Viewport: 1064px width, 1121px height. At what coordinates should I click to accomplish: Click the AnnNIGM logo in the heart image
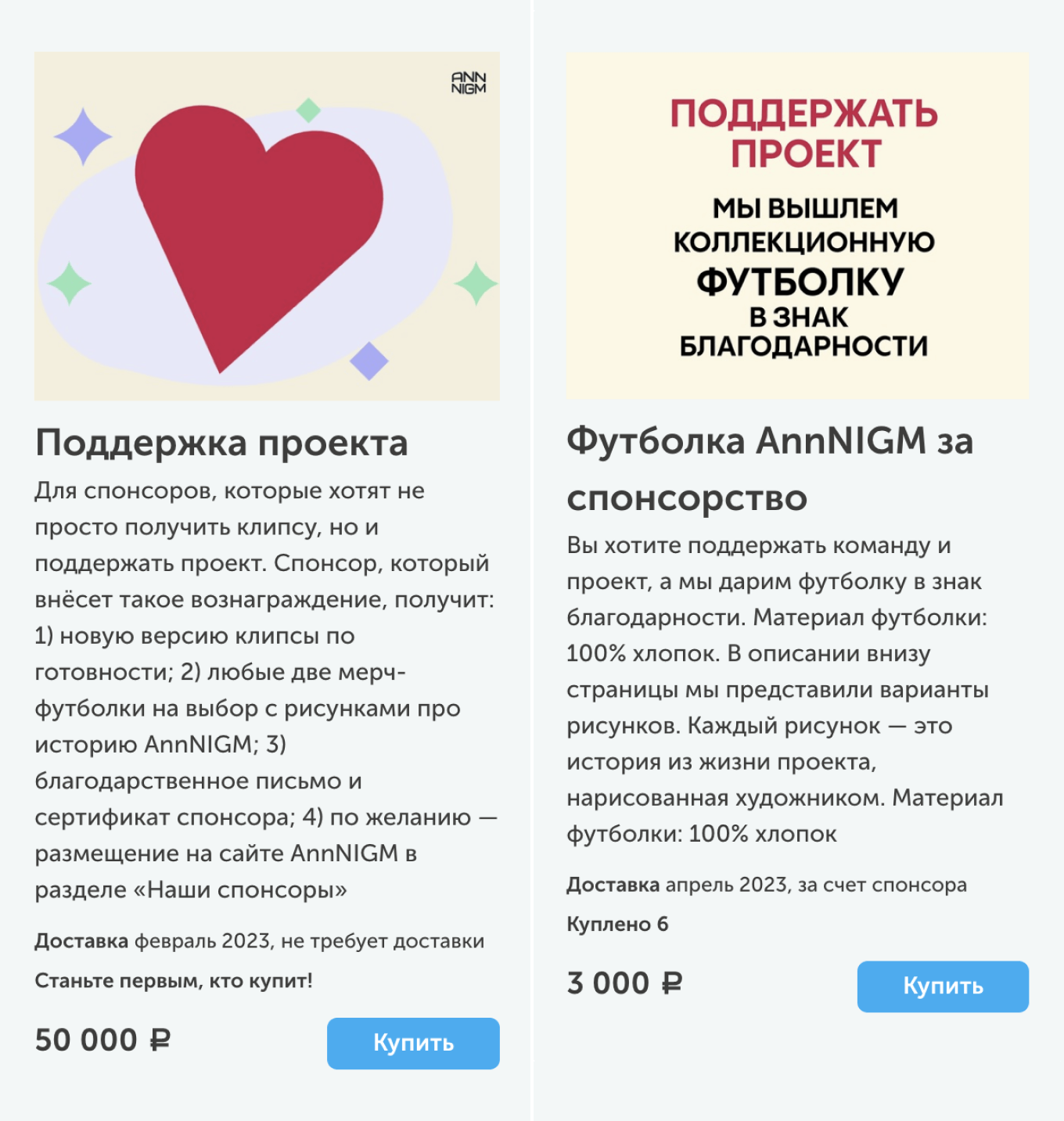tap(467, 82)
